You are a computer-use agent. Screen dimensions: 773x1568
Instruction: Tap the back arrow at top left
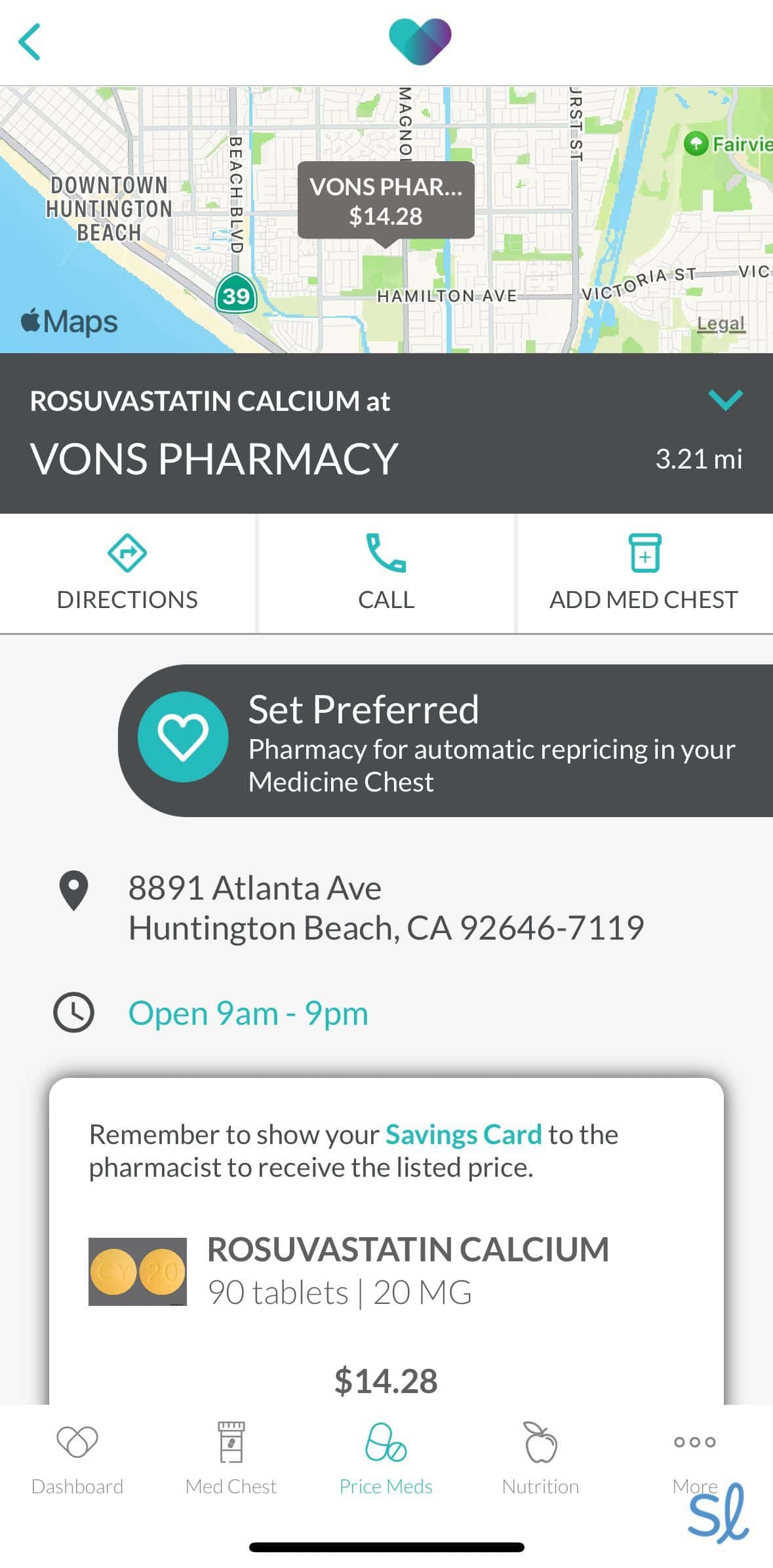point(29,42)
